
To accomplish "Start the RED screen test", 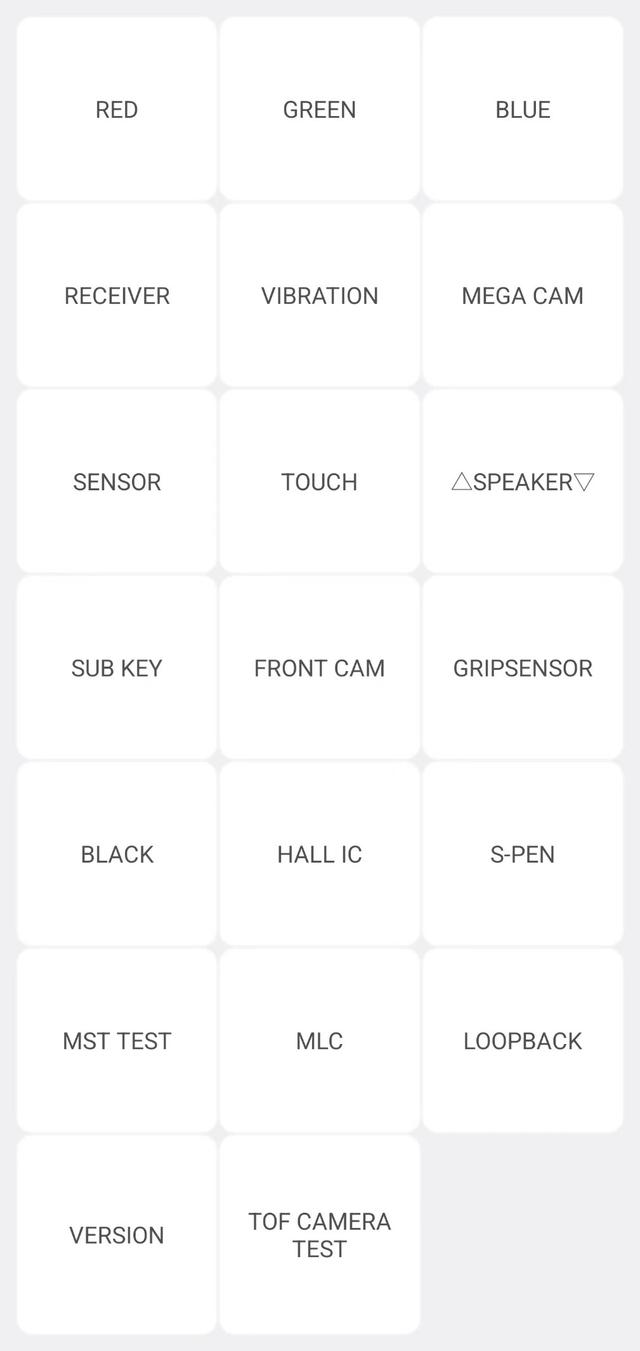I will tap(117, 109).
